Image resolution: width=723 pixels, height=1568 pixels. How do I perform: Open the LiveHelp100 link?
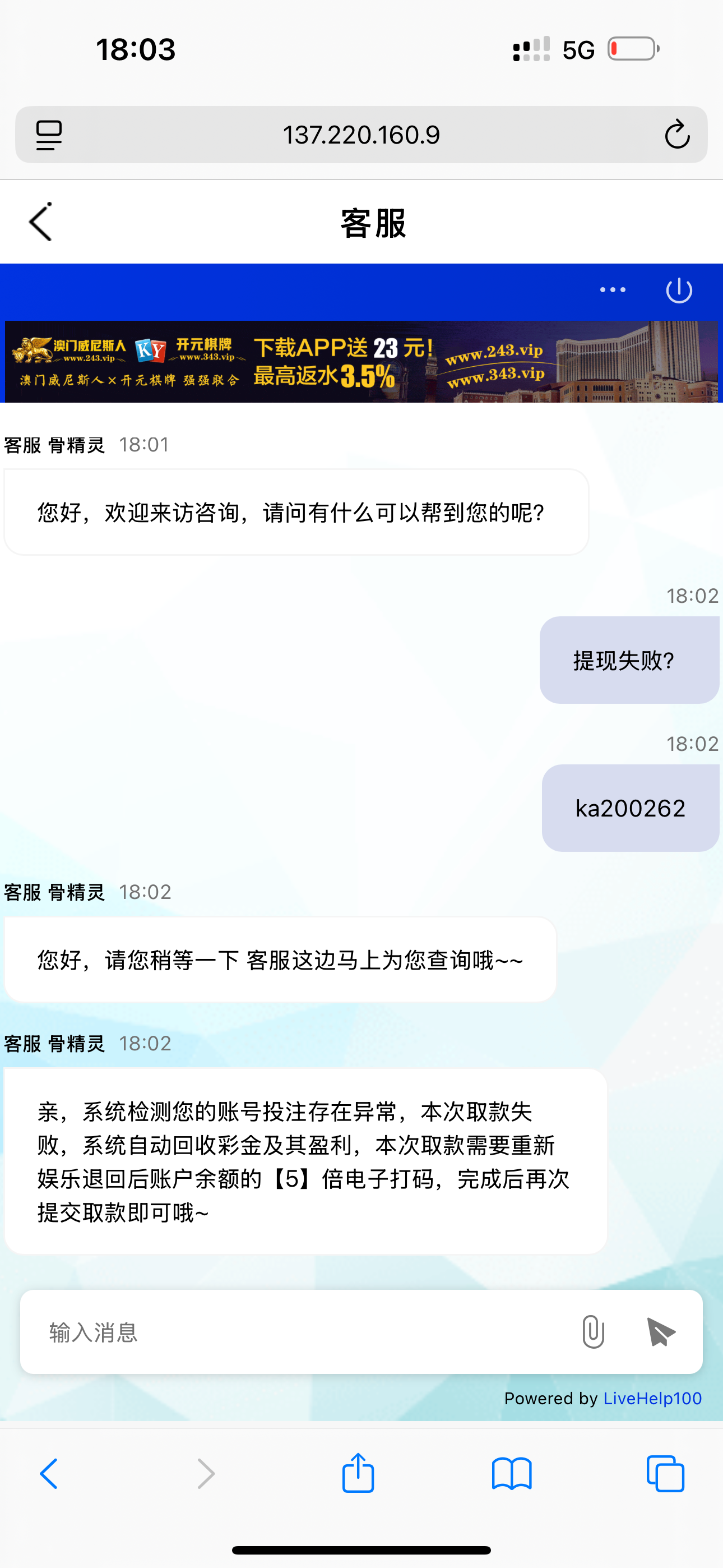(x=652, y=1398)
